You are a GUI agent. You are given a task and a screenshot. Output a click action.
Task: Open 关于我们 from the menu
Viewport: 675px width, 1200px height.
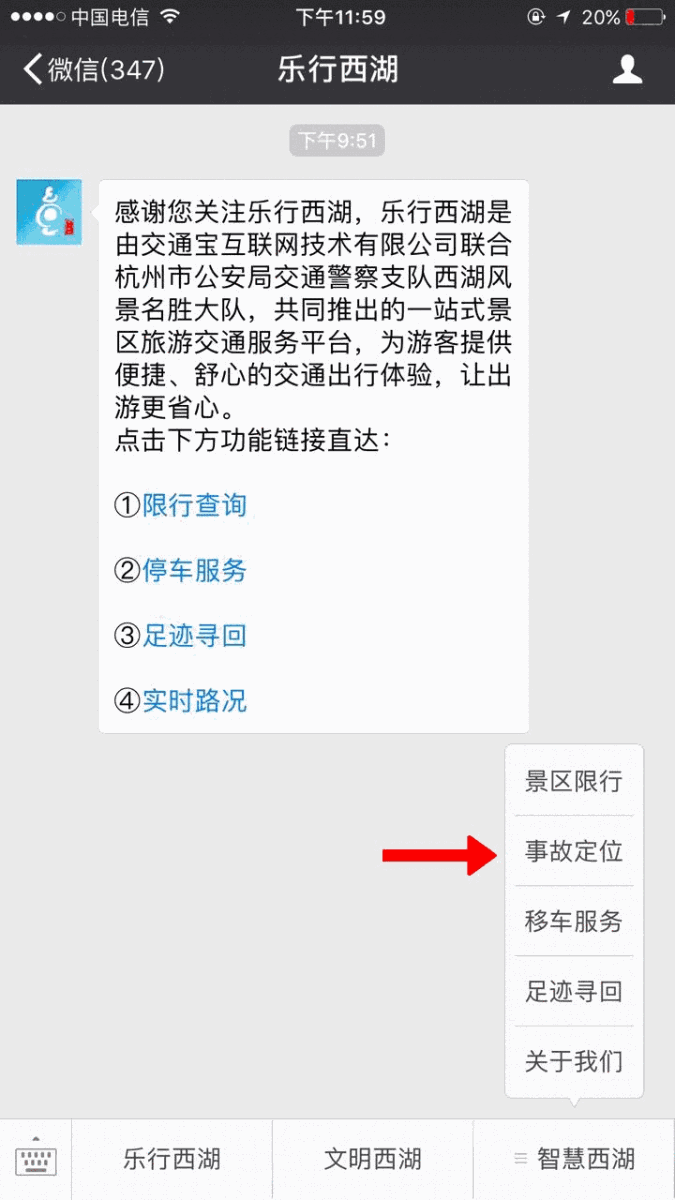(x=574, y=1061)
